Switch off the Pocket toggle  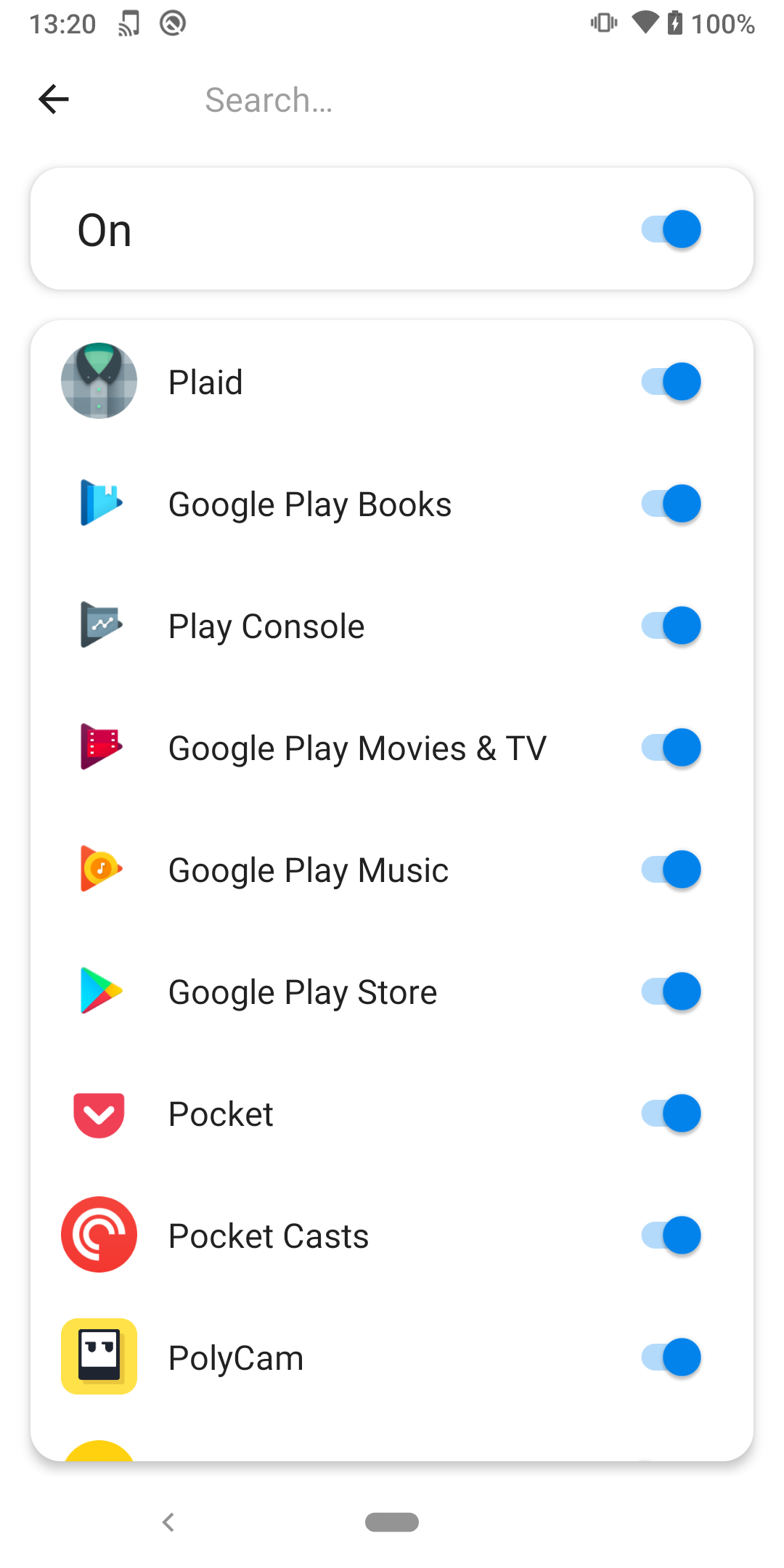[x=671, y=1114]
